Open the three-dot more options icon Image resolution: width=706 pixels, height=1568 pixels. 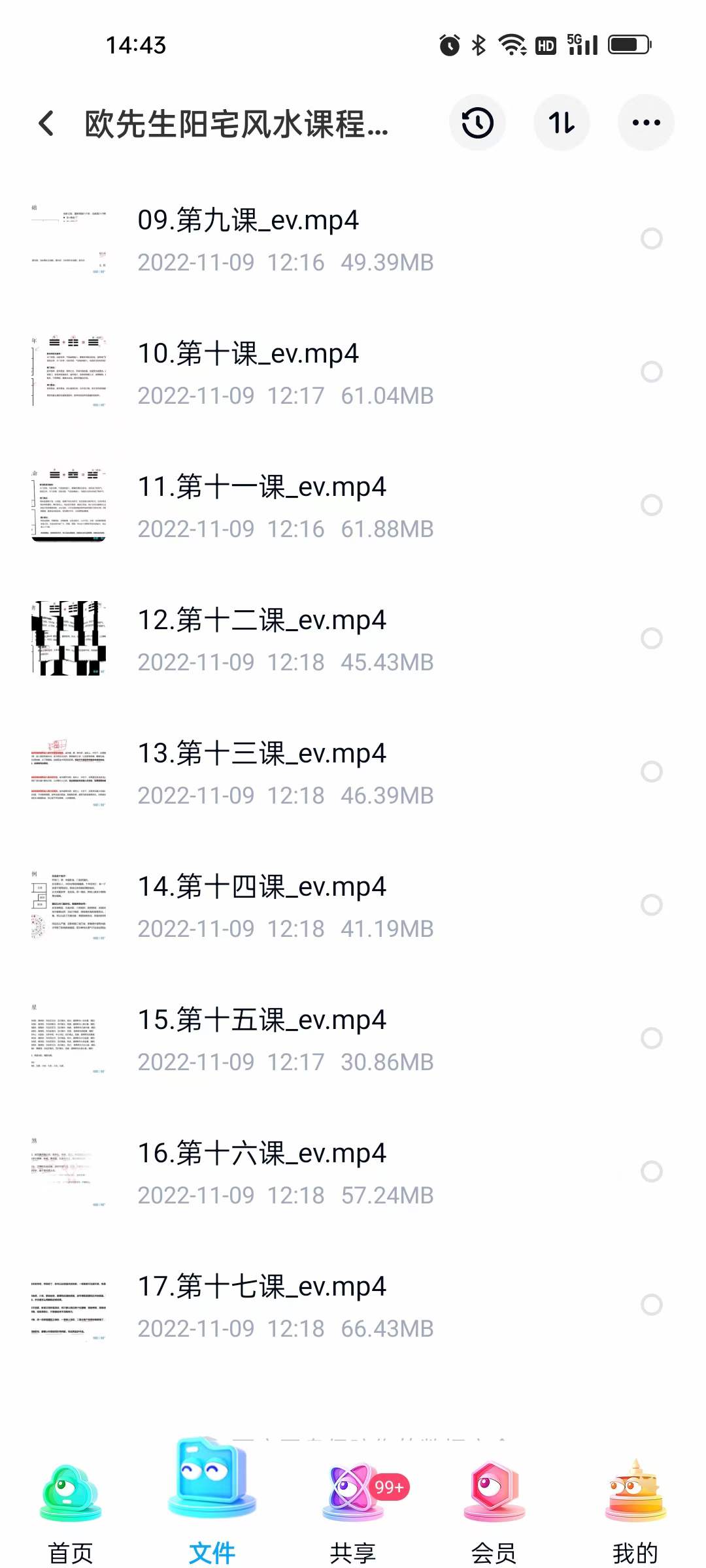click(x=646, y=122)
